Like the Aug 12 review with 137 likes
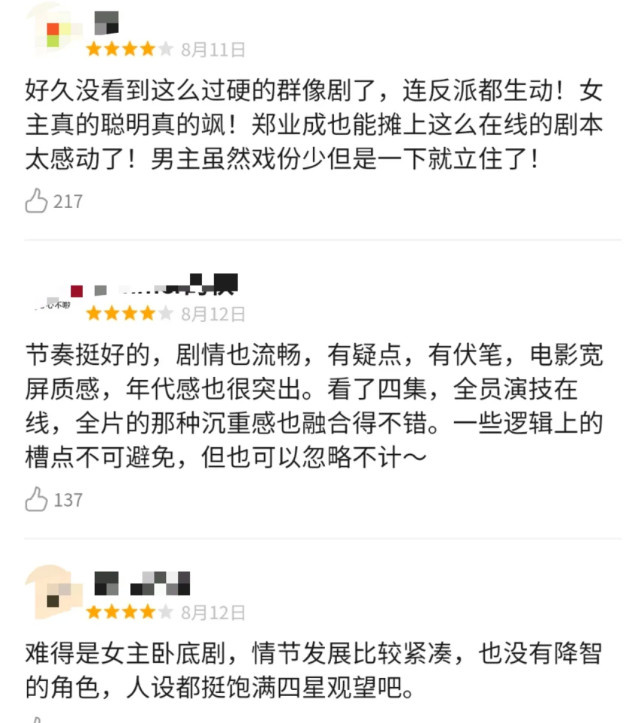This screenshot has width=641, height=723. point(37,499)
